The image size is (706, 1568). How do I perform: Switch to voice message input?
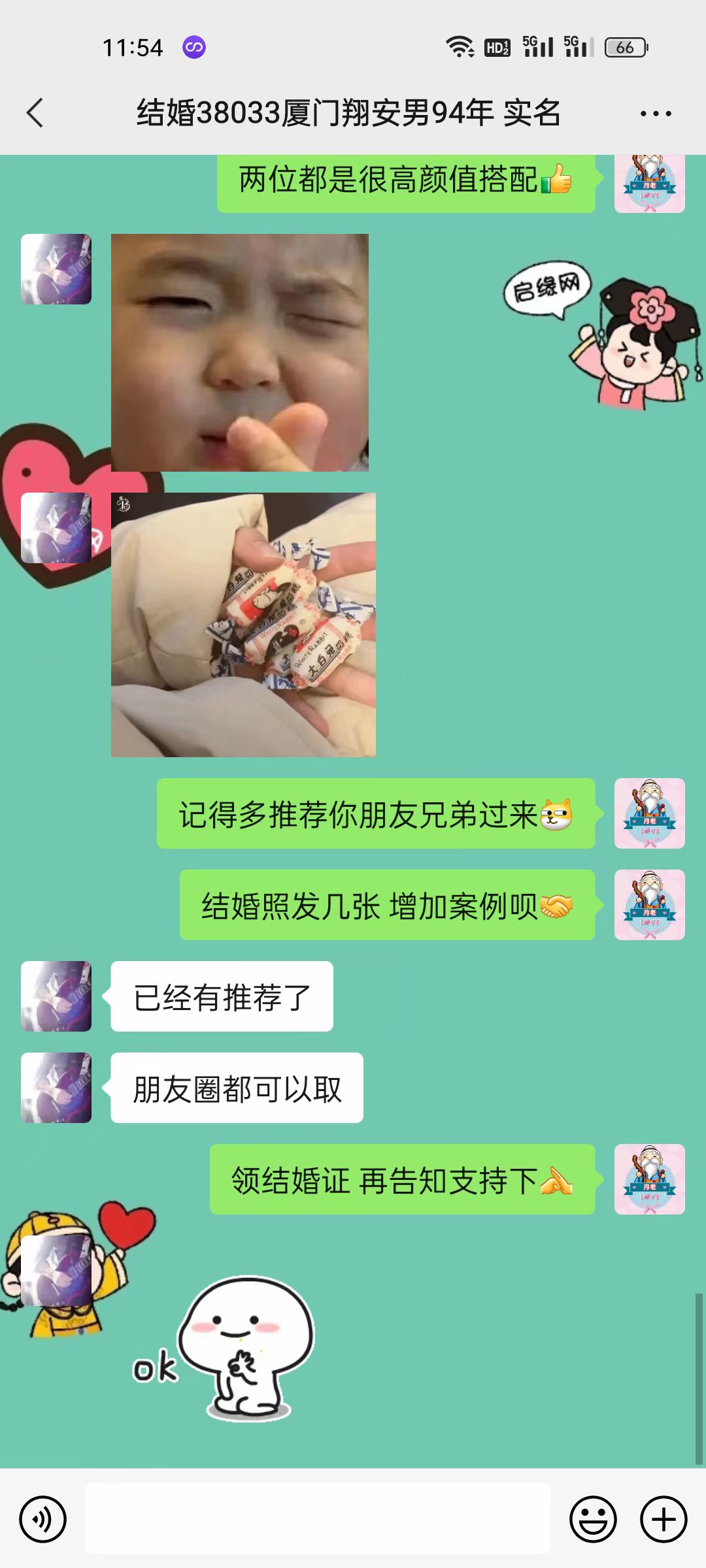coord(43,1519)
